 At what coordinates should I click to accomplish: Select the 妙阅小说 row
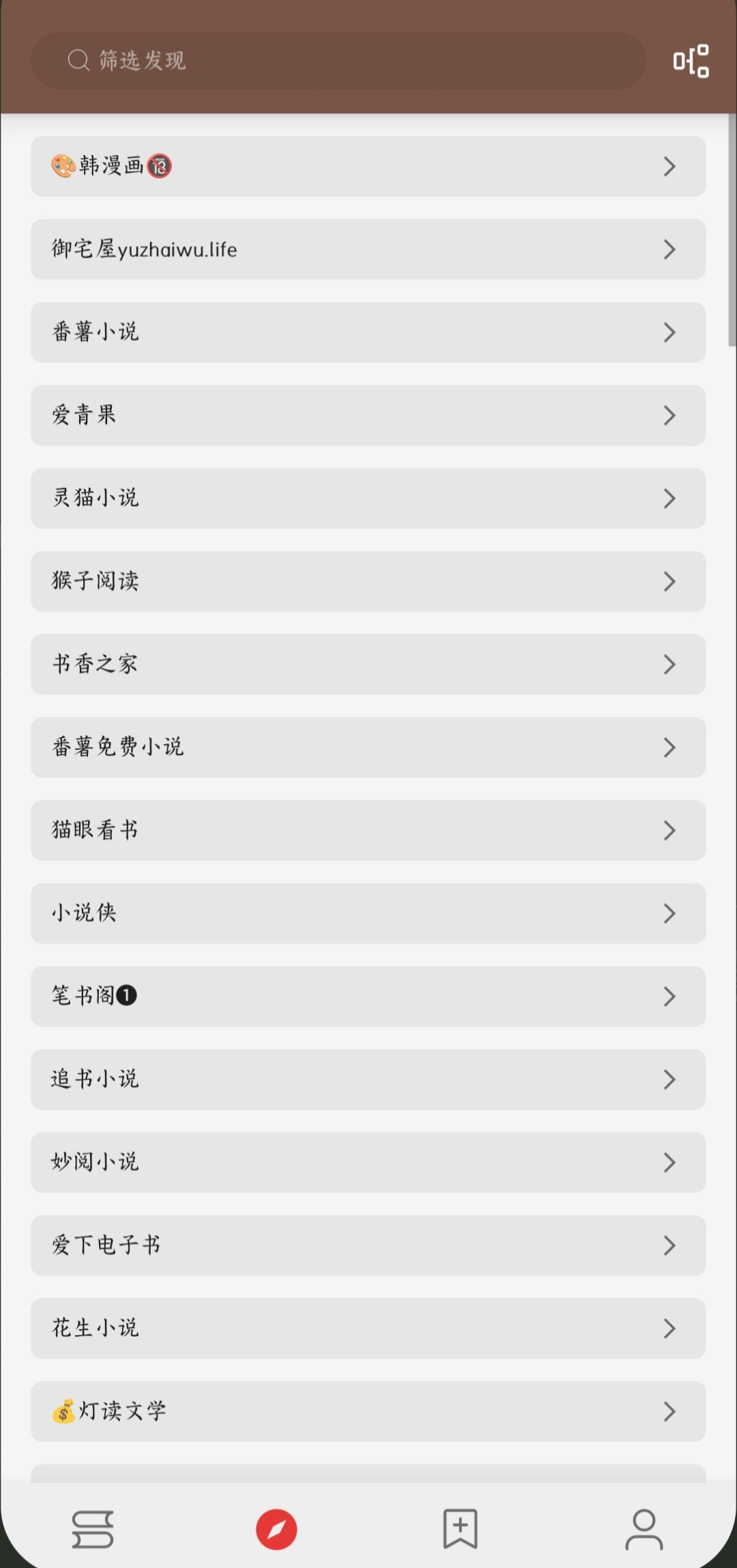click(368, 1162)
